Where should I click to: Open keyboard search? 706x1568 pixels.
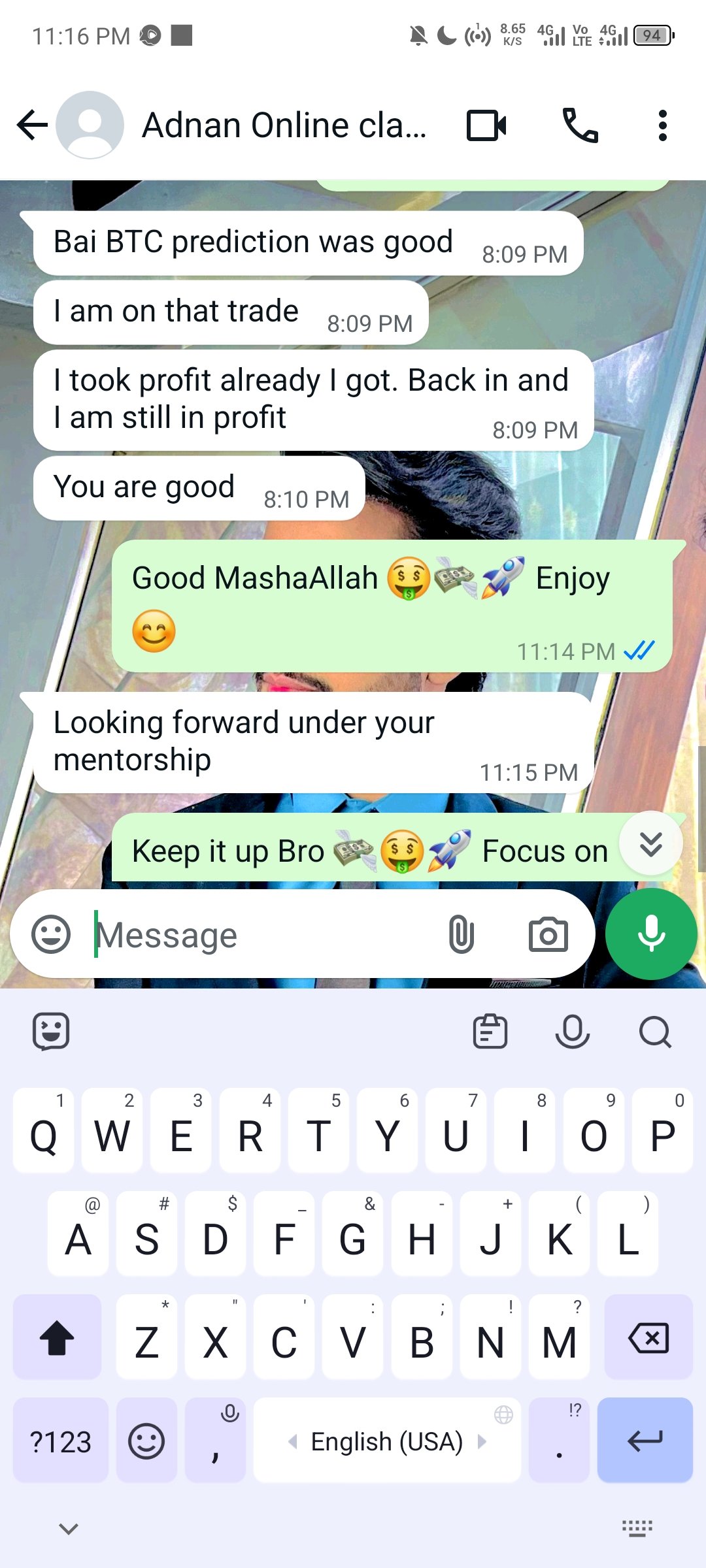(655, 1032)
